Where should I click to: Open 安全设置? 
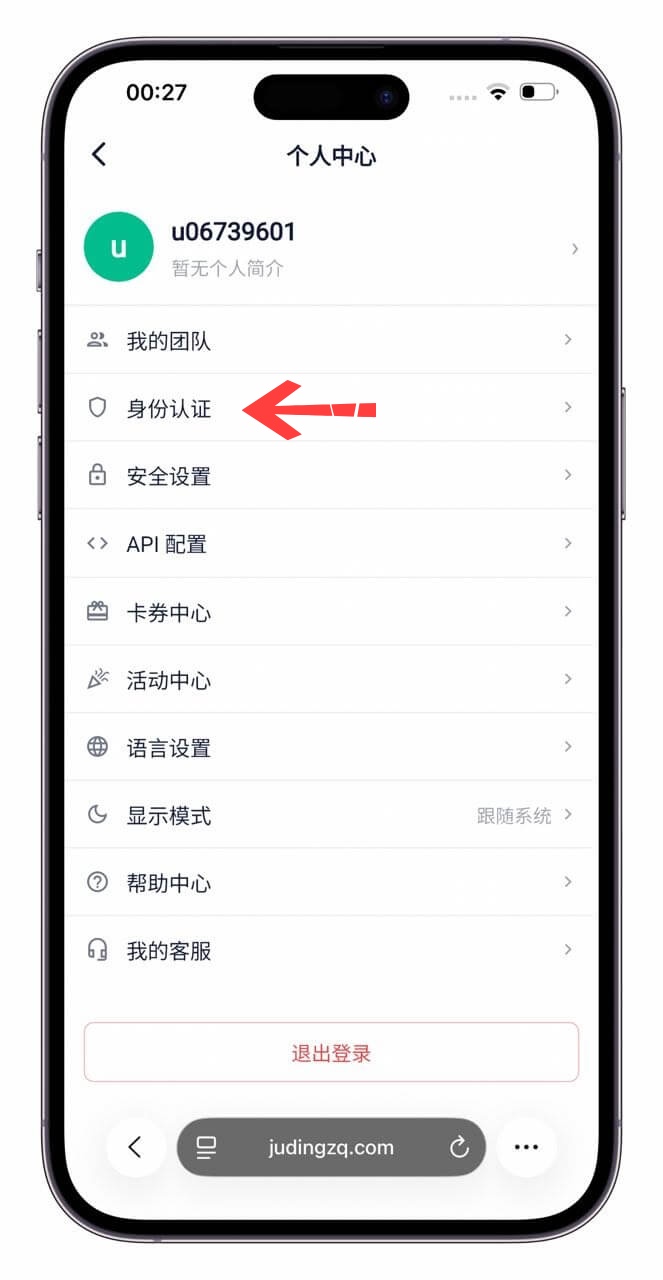[x=331, y=476]
